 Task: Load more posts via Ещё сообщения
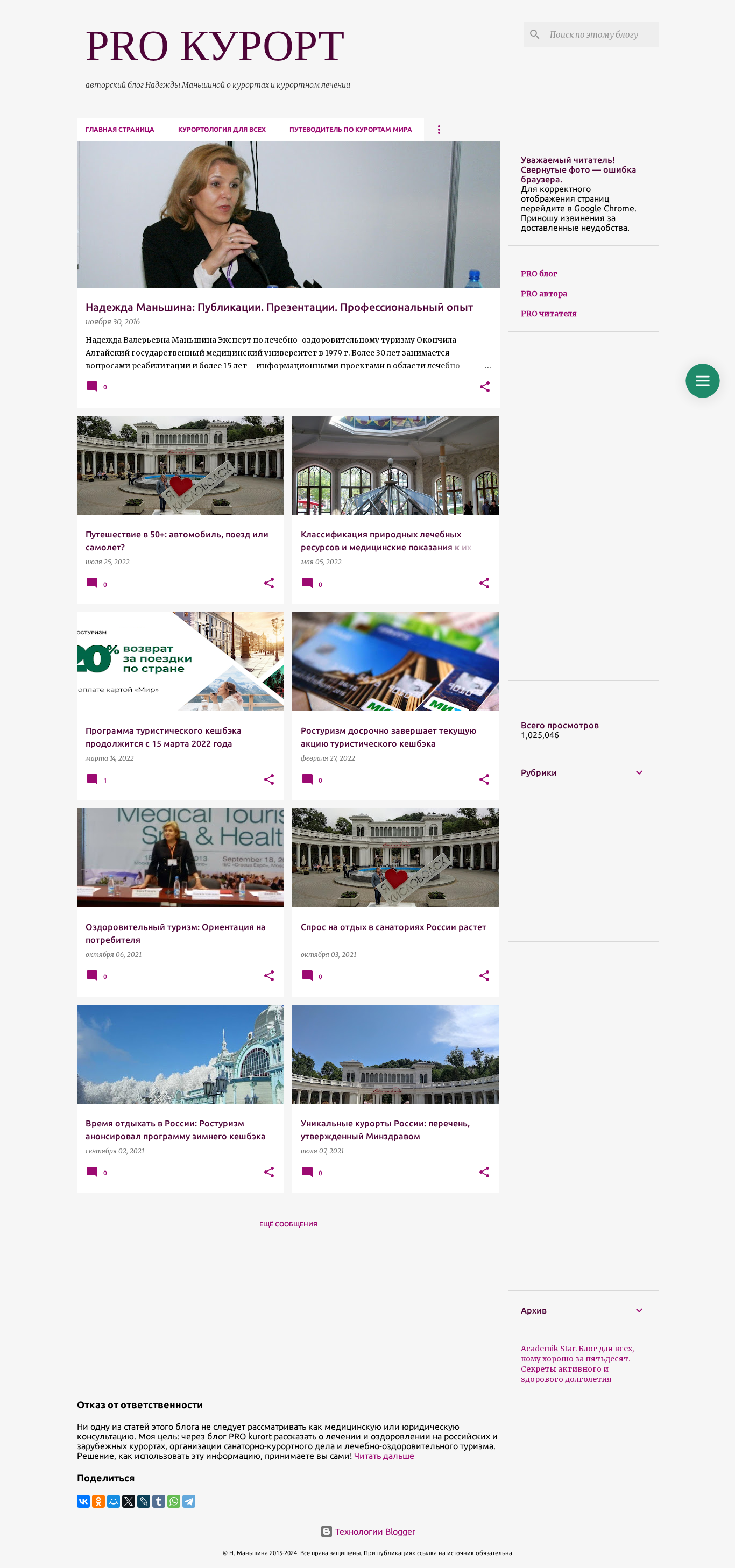288,1224
